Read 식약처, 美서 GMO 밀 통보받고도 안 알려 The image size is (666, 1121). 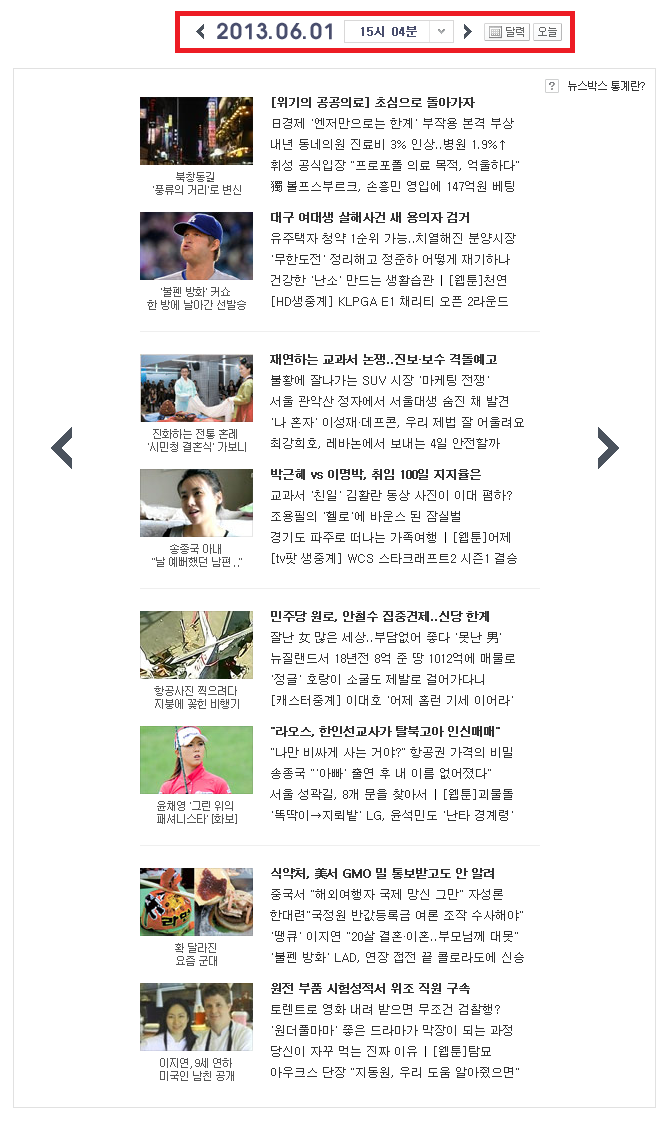click(x=383, y=873)
